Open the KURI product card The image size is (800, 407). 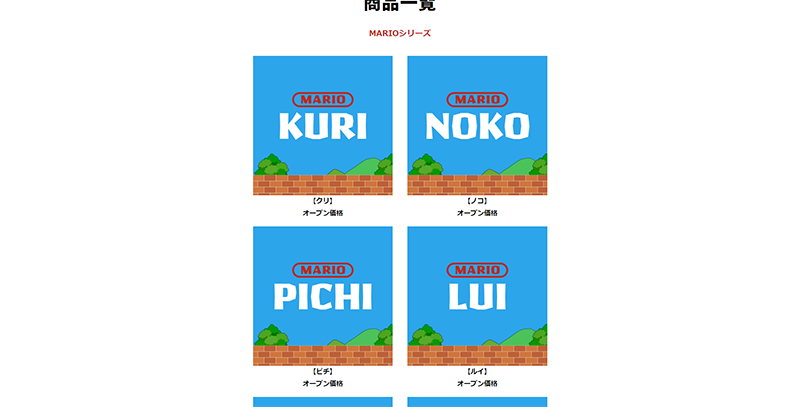point(322,125)
